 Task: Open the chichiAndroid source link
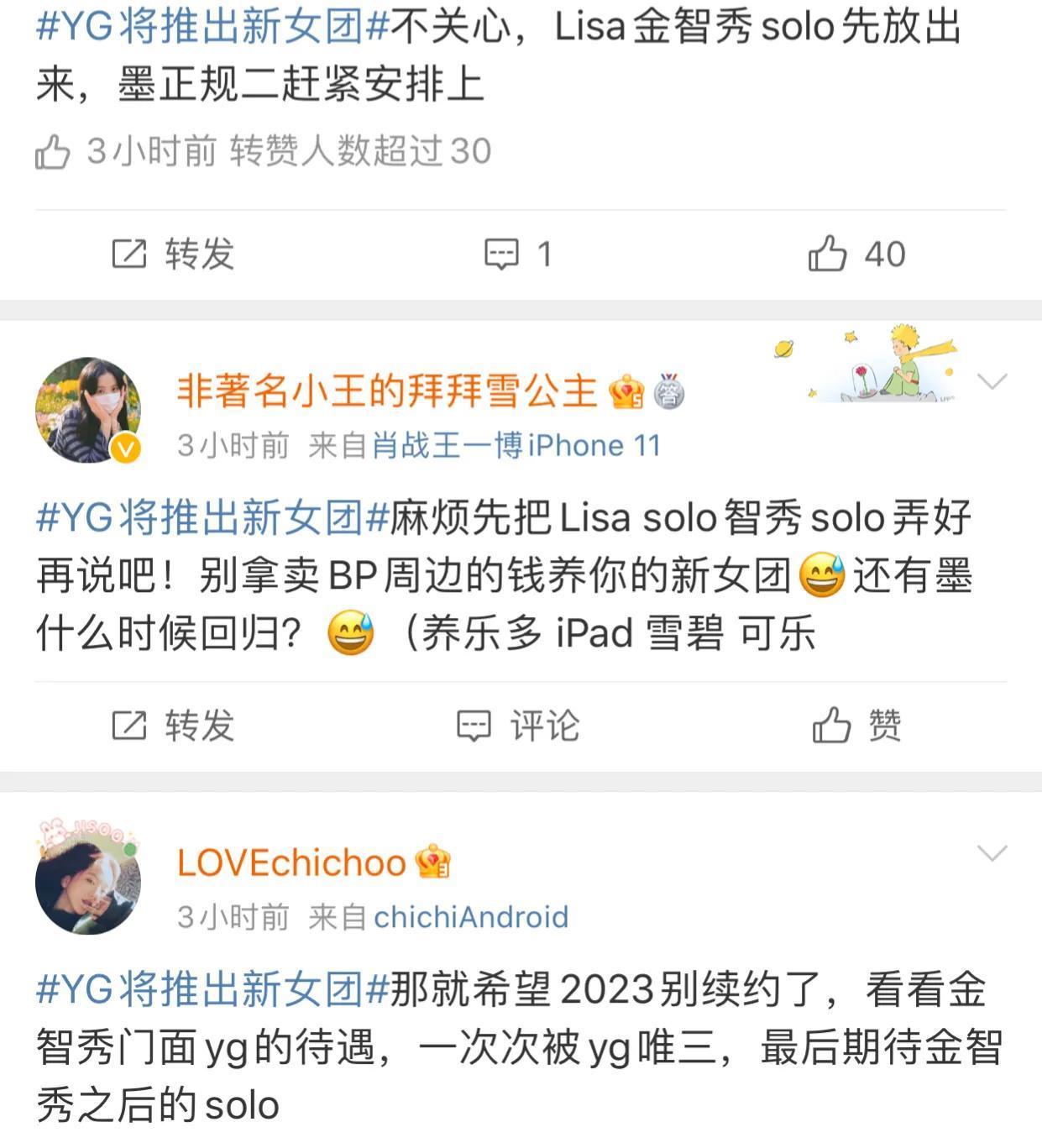click(x=470, y=917)
